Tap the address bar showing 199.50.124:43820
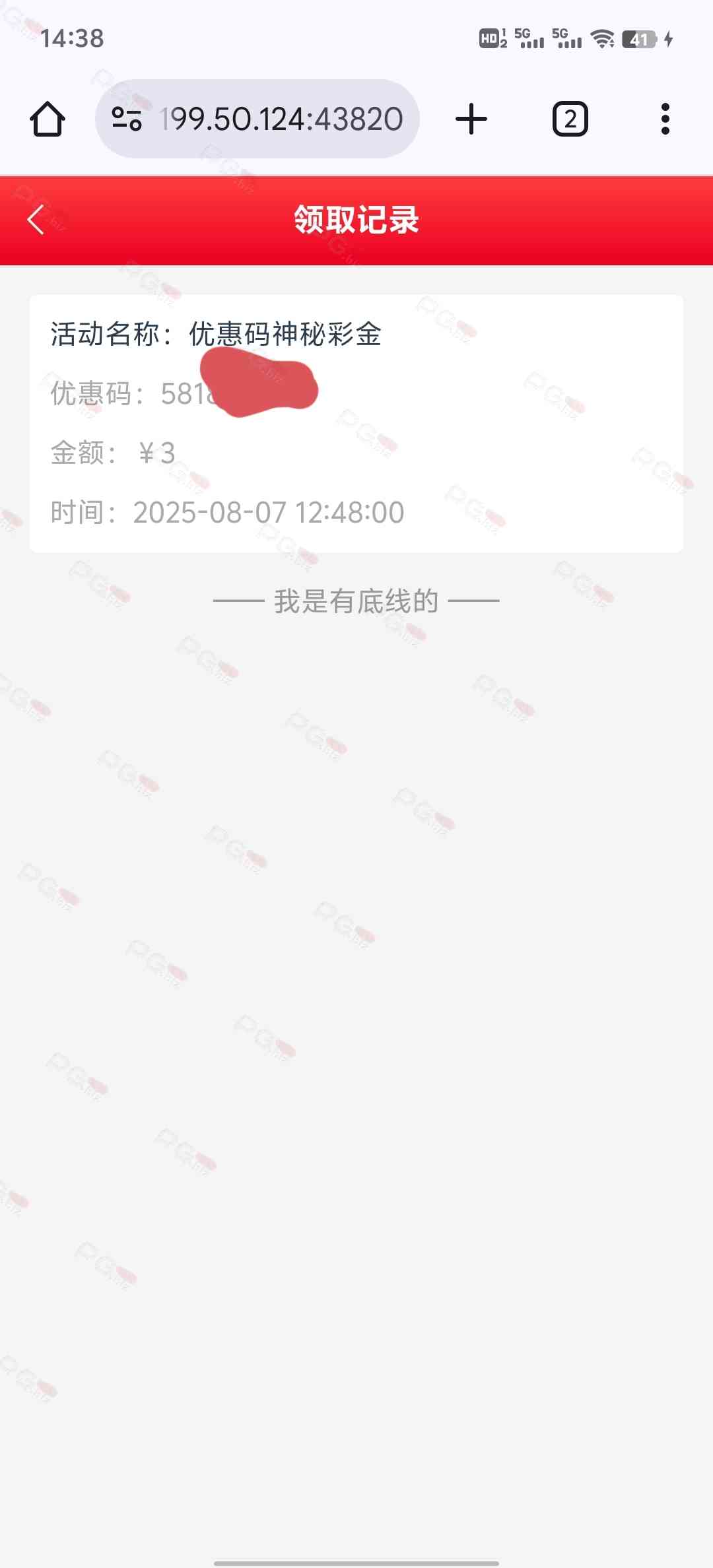The height and width of the screenshot is (1568, 713). tap(281, 119)
